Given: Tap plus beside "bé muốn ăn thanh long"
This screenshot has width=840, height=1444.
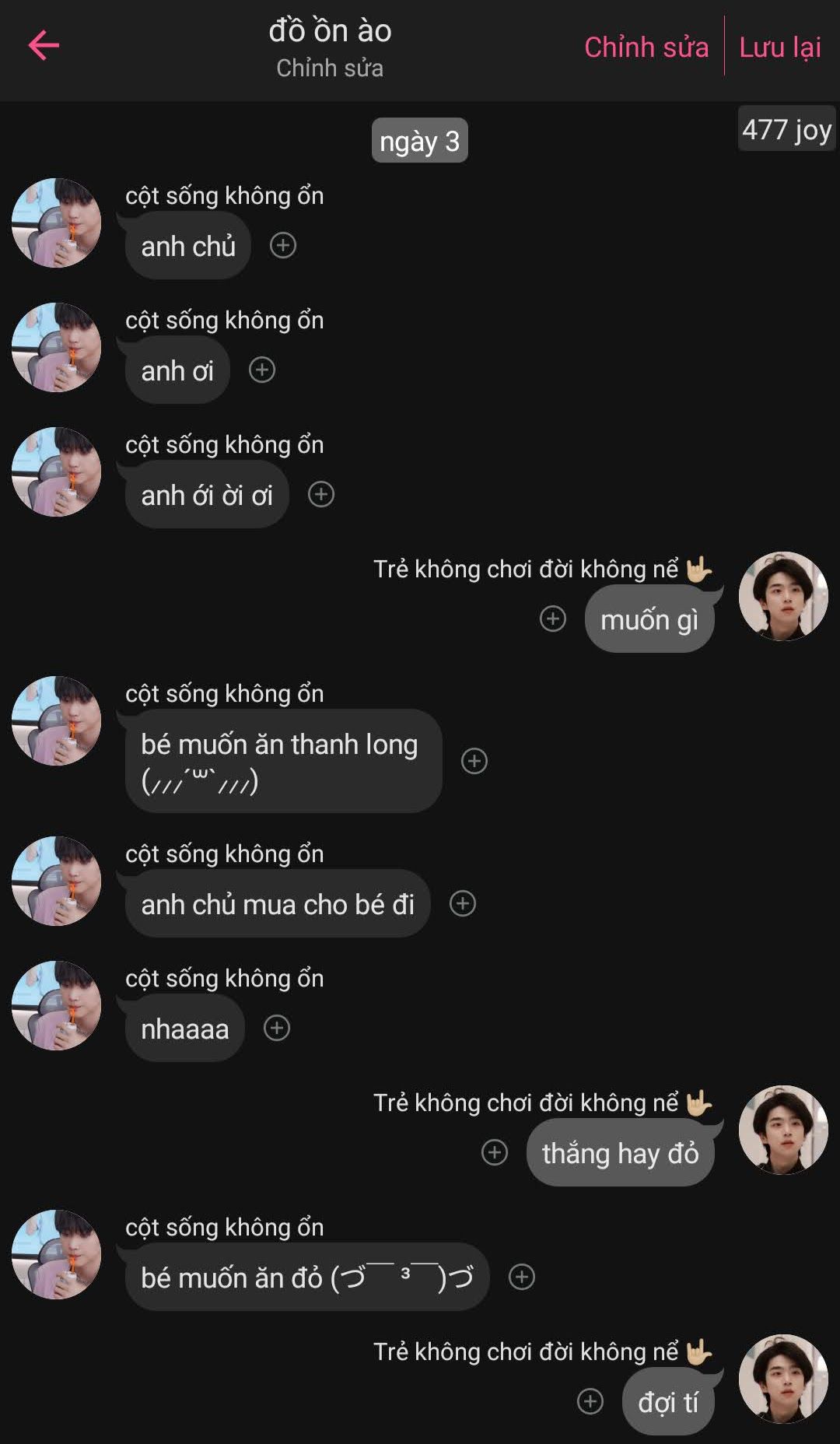Looking at the screenshot, I should tap(474, 761).
